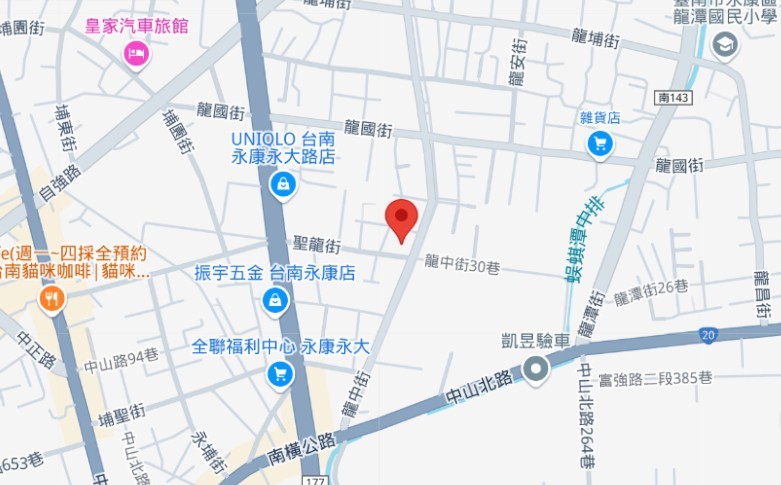Open the 台南貓咪咖啡 restaurant marker
This screenshot has width=781, height=485.
pyautogui.click(x=53, y=297)
